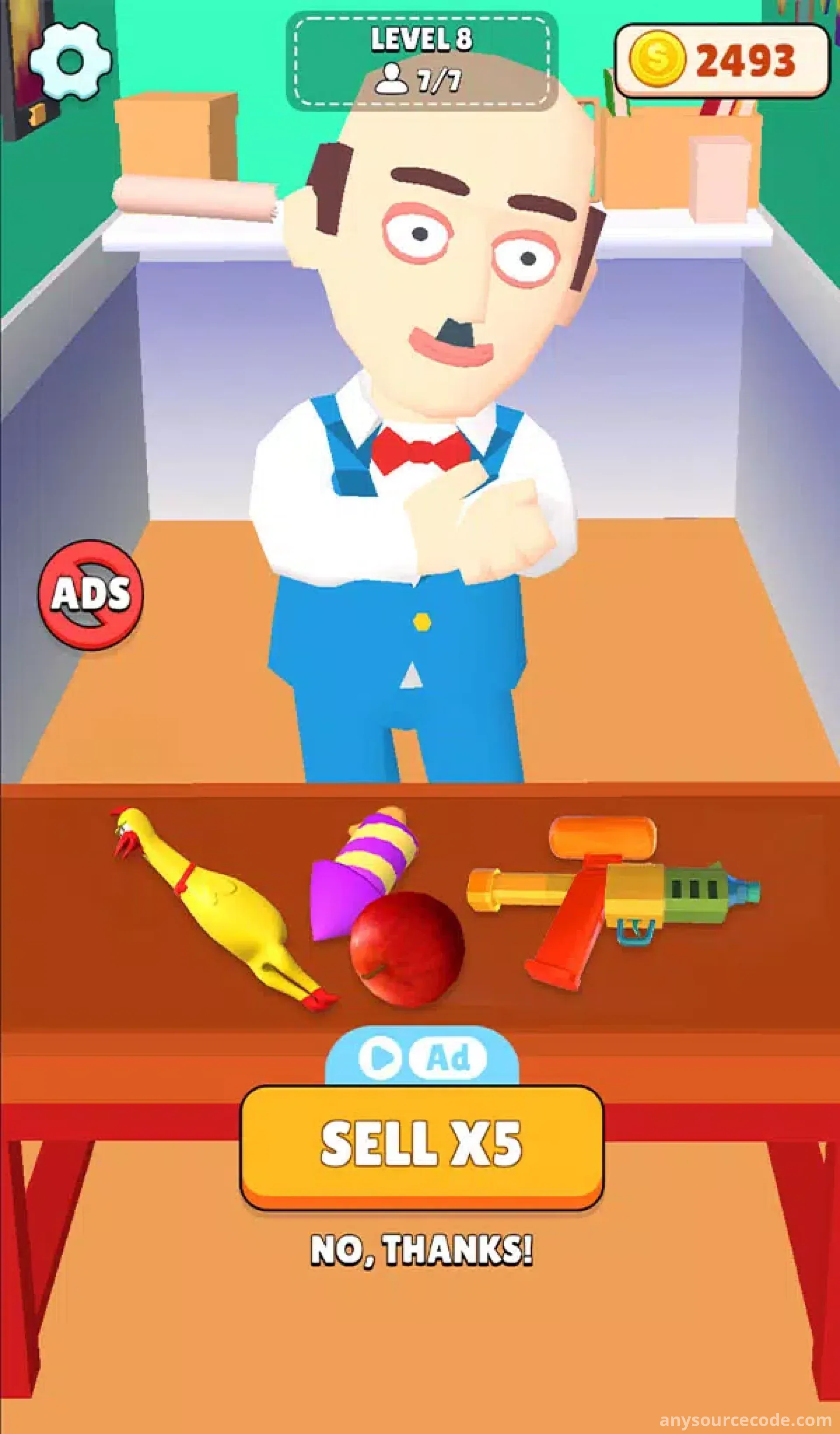
Task: Open the remove ads offer
Action: (x=91, y=595)
